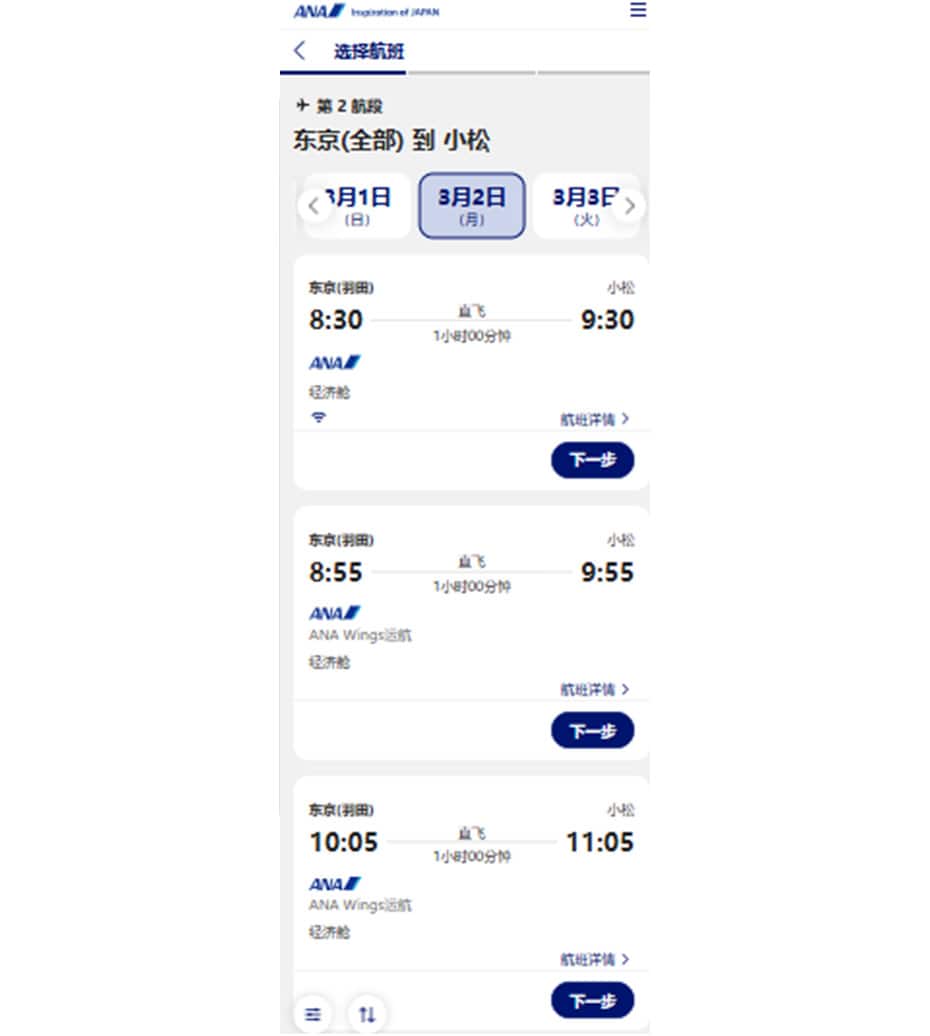The width and height of the screenshot is (930, 1036).
Task: Show earlier dates with left arrow
Action: point(314,206)
